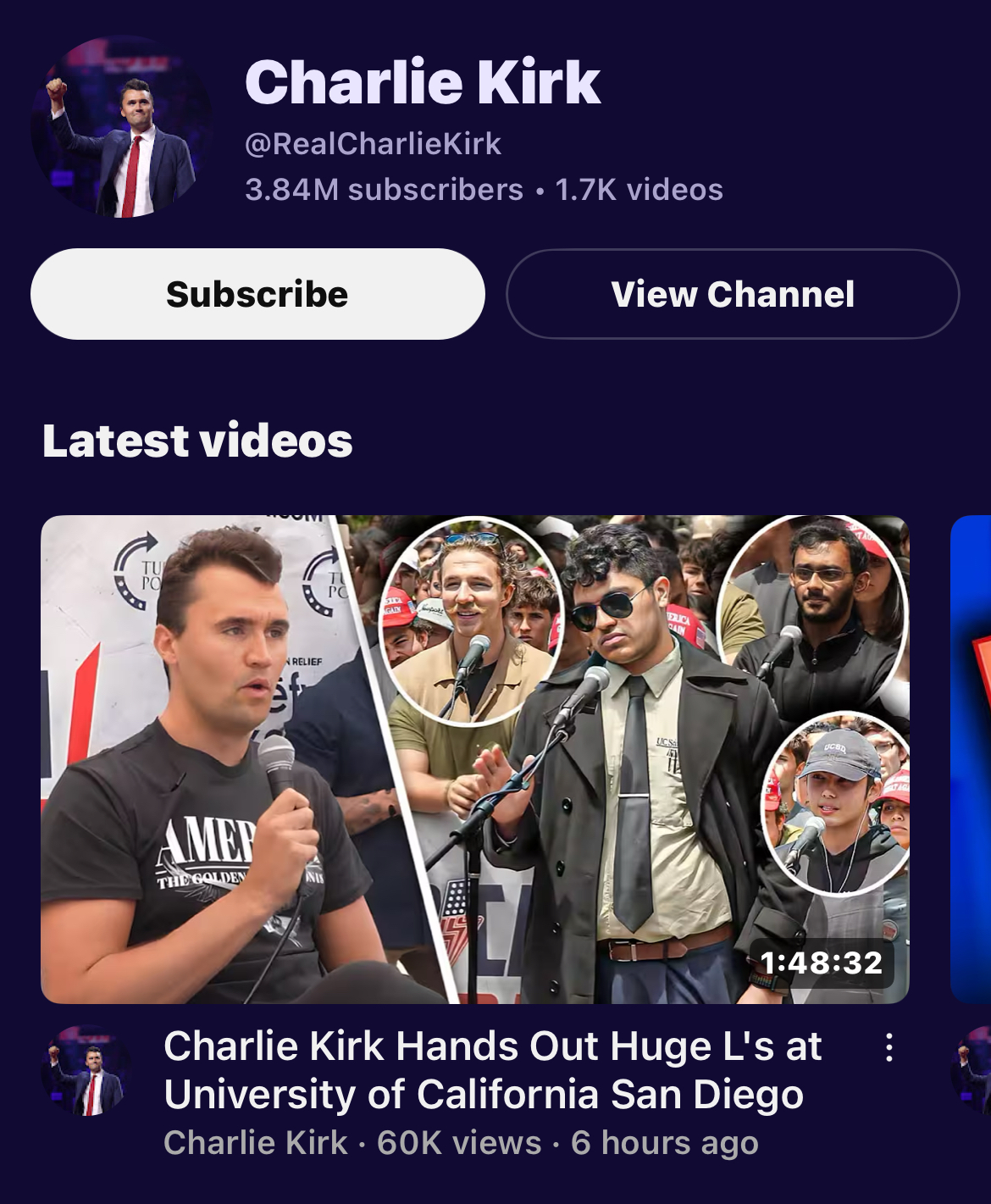Open the overflow menu for the UCSD video

[x=889, y=1048]
